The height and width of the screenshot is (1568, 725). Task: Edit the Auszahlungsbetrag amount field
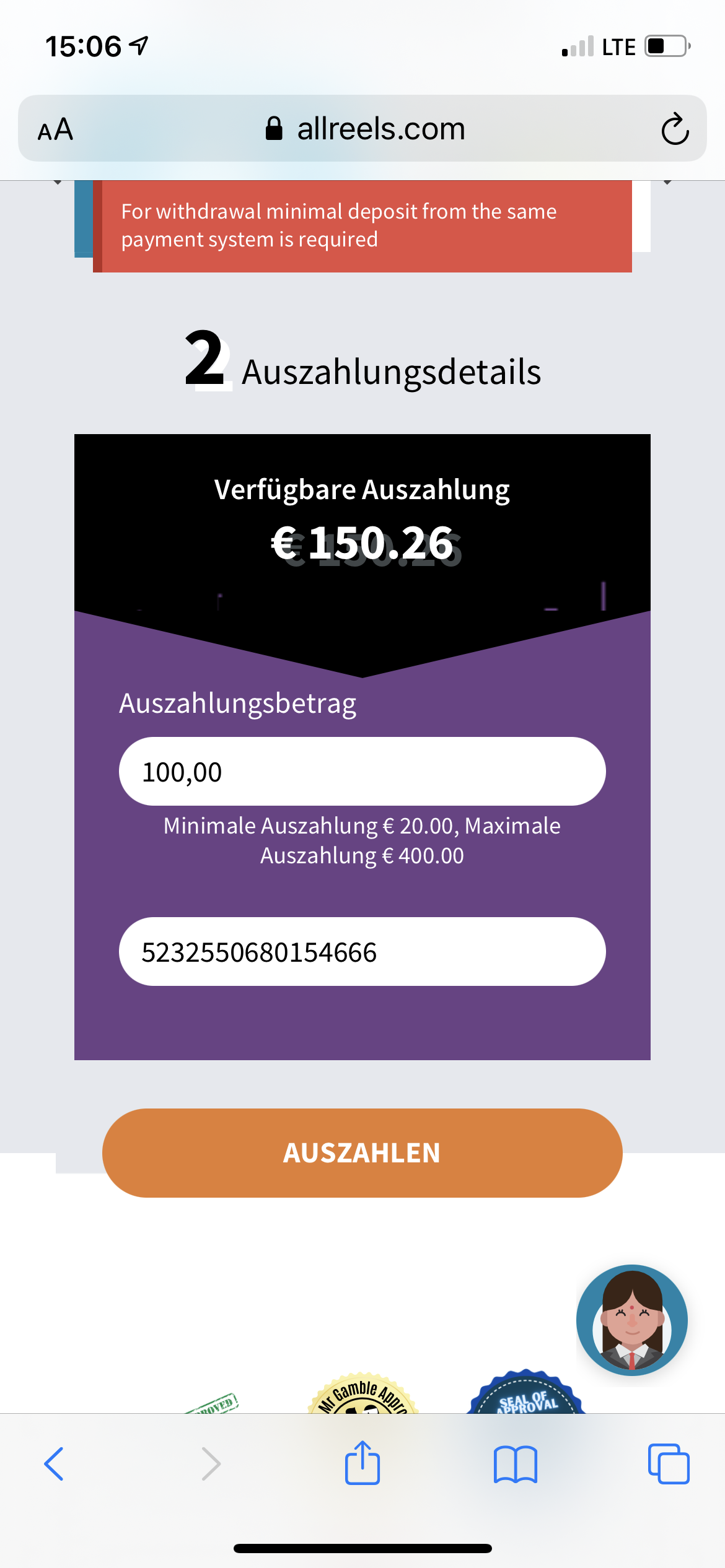362,772
